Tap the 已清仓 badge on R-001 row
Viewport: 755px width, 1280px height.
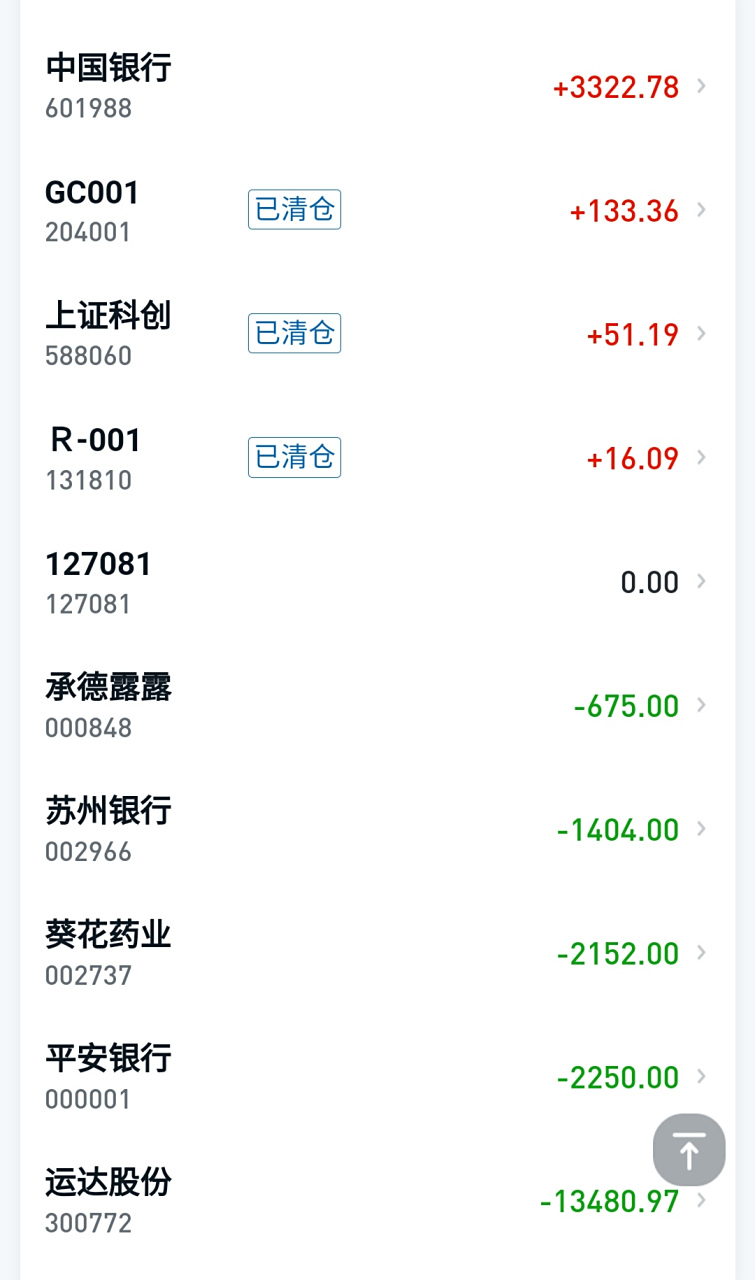(x=294, y=457)
